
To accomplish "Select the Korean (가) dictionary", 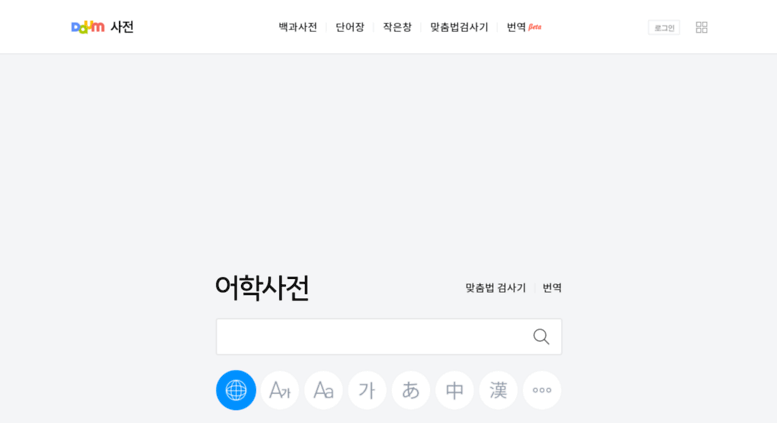I will pyautogui.click(x=367, y=390).
